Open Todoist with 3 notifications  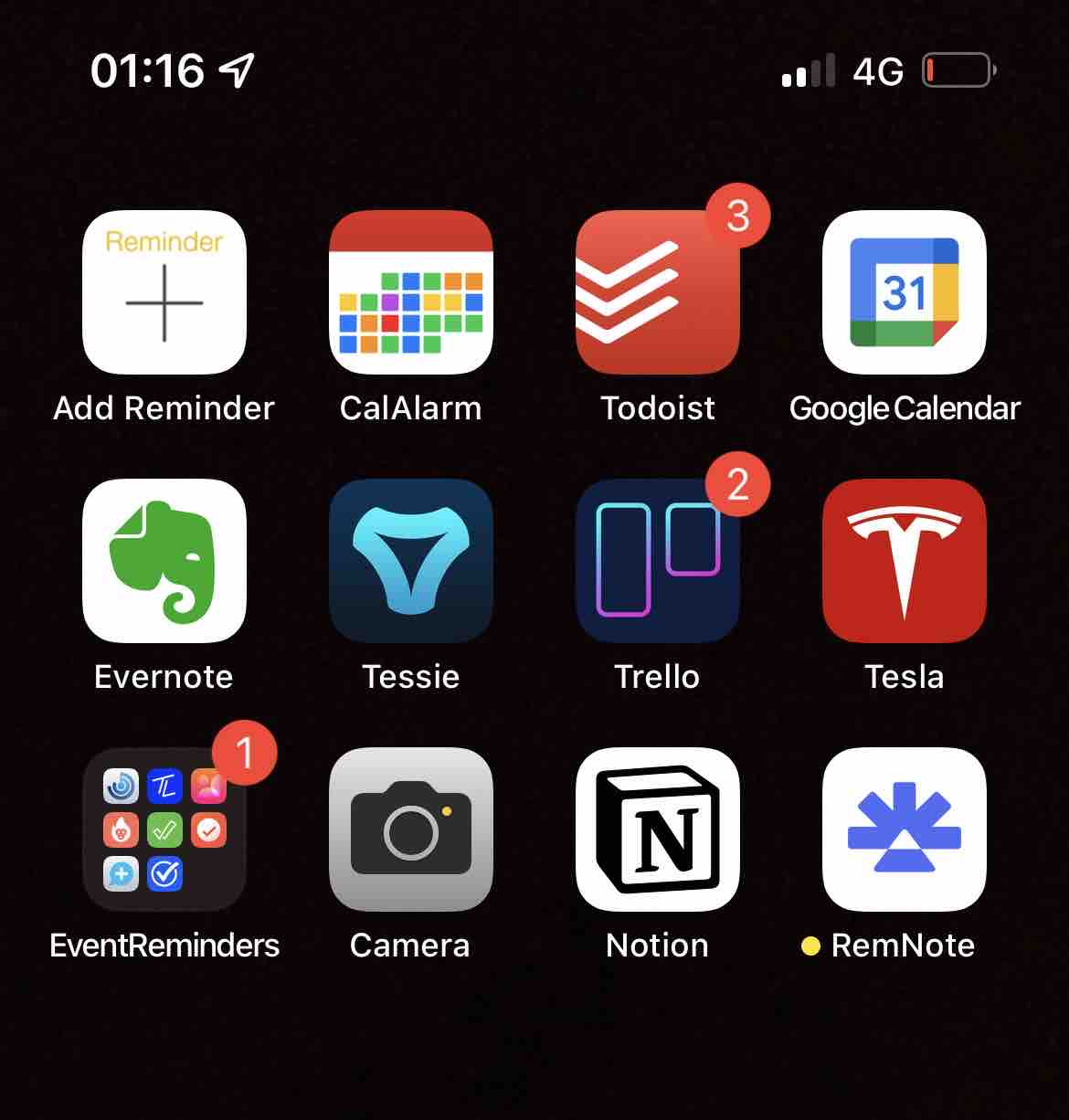[x=658, y=292]
